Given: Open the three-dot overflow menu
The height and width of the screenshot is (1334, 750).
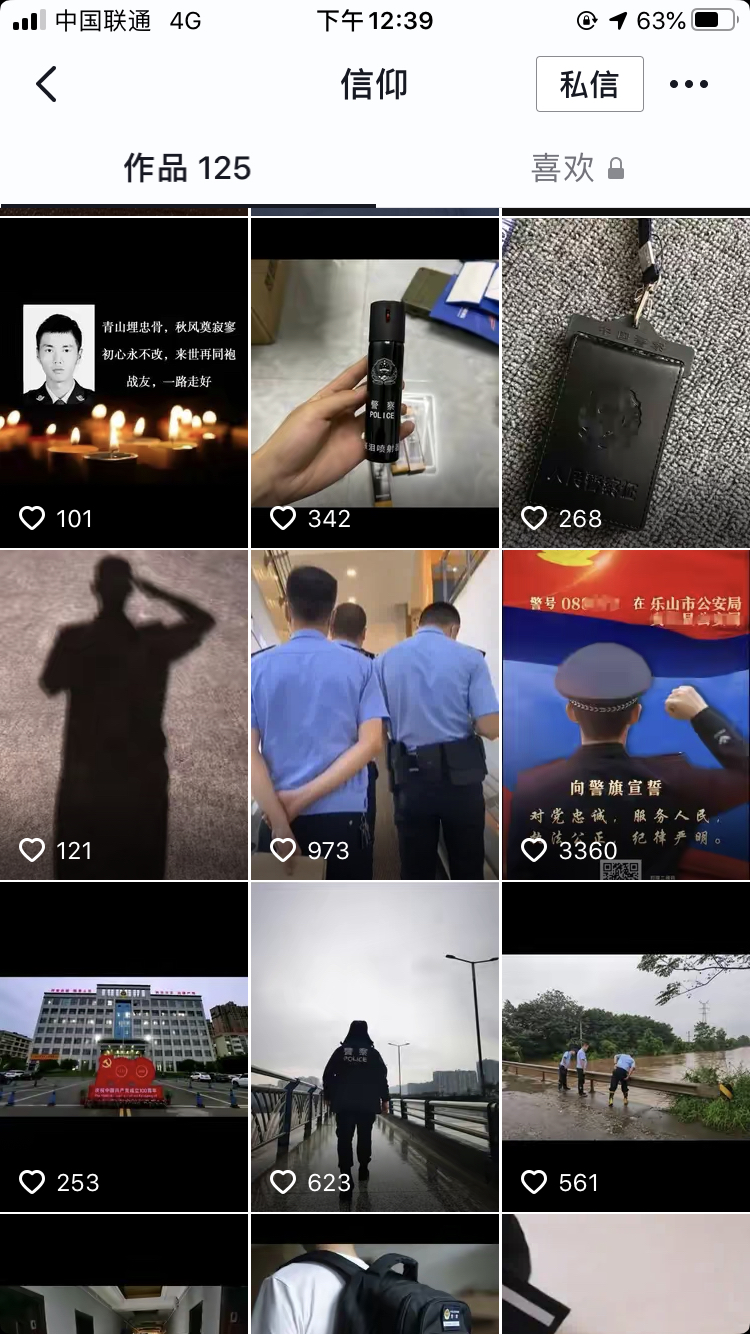Looking at the screenshot, I should [689, 84].
